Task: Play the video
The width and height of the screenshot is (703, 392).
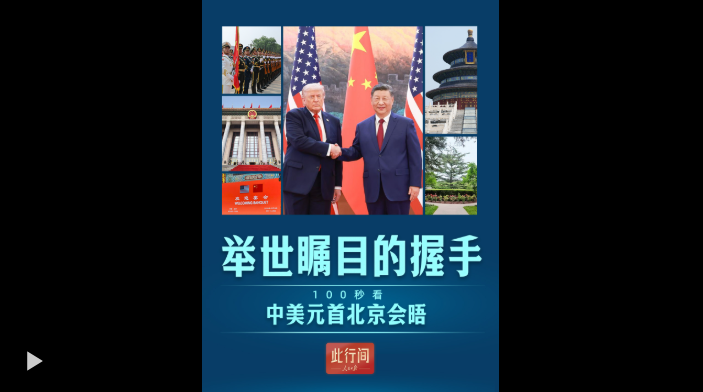Action: (x=34, y=361)
